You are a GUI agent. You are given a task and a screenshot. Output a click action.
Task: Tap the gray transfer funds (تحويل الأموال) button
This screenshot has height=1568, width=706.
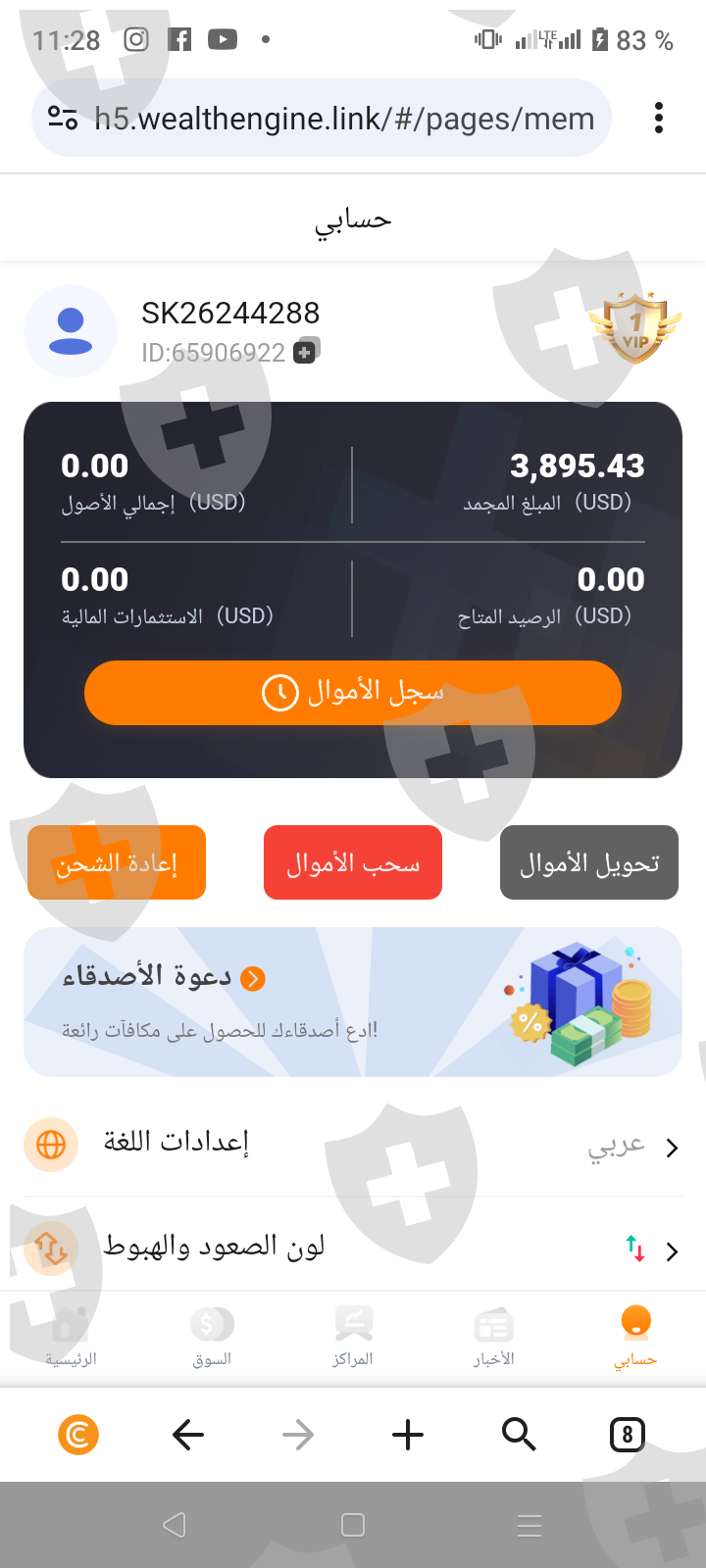click(589, 862)
